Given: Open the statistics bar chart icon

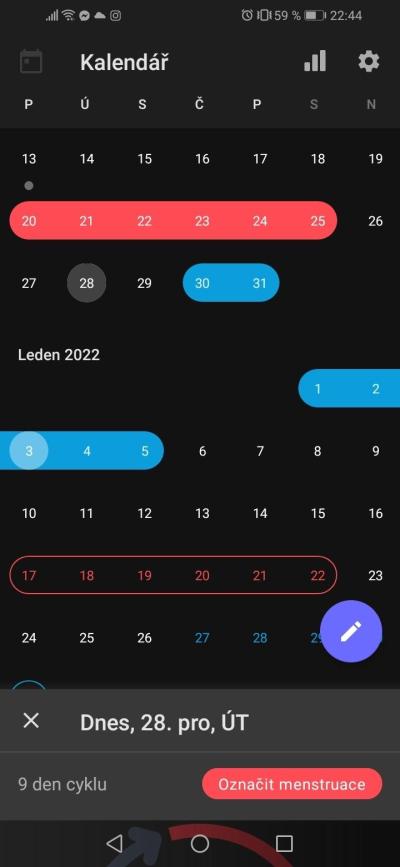Looking at the screenshot, I should [x=315, y=61].
